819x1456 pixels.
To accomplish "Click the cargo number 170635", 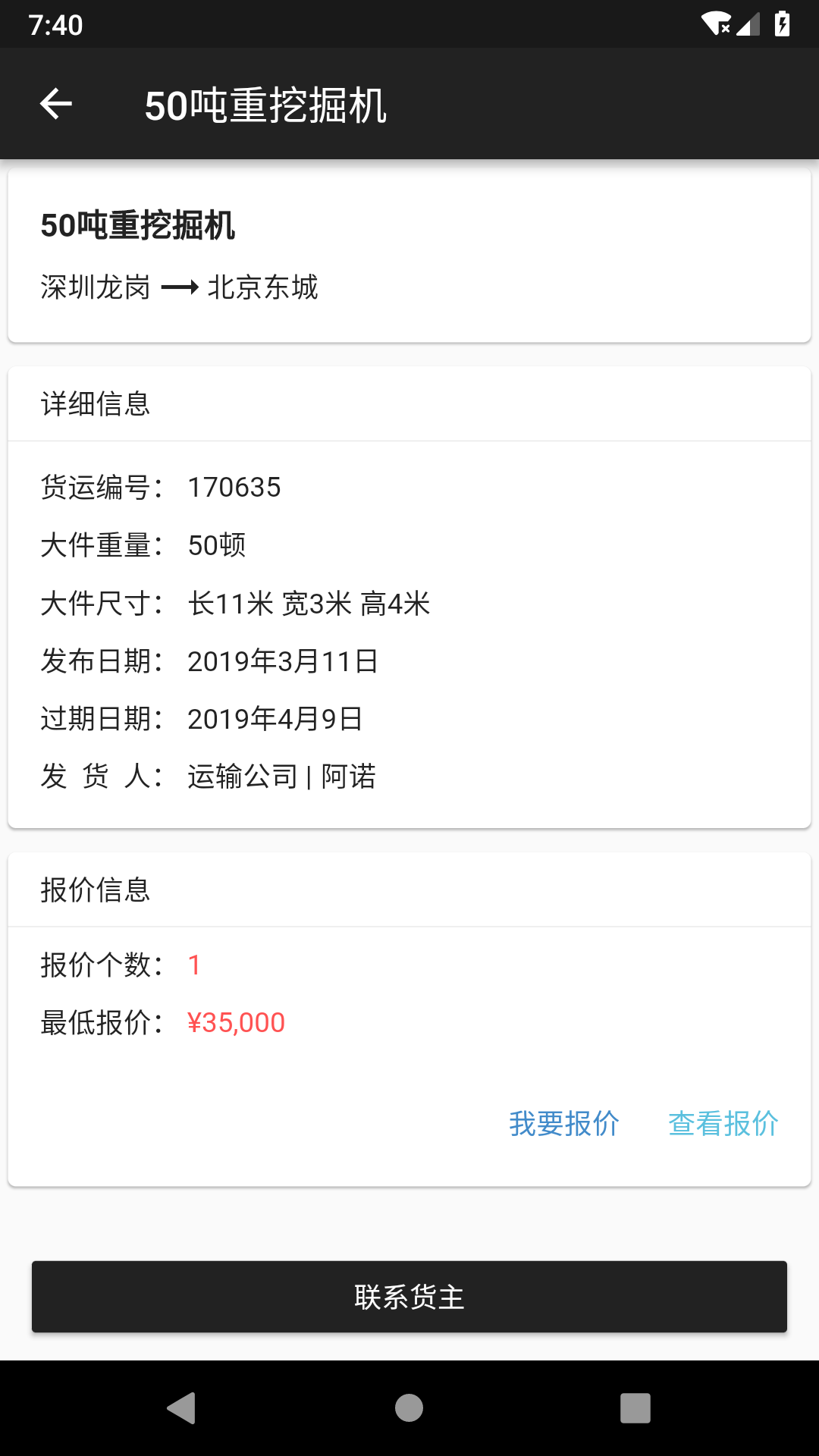I will (235, 488).
